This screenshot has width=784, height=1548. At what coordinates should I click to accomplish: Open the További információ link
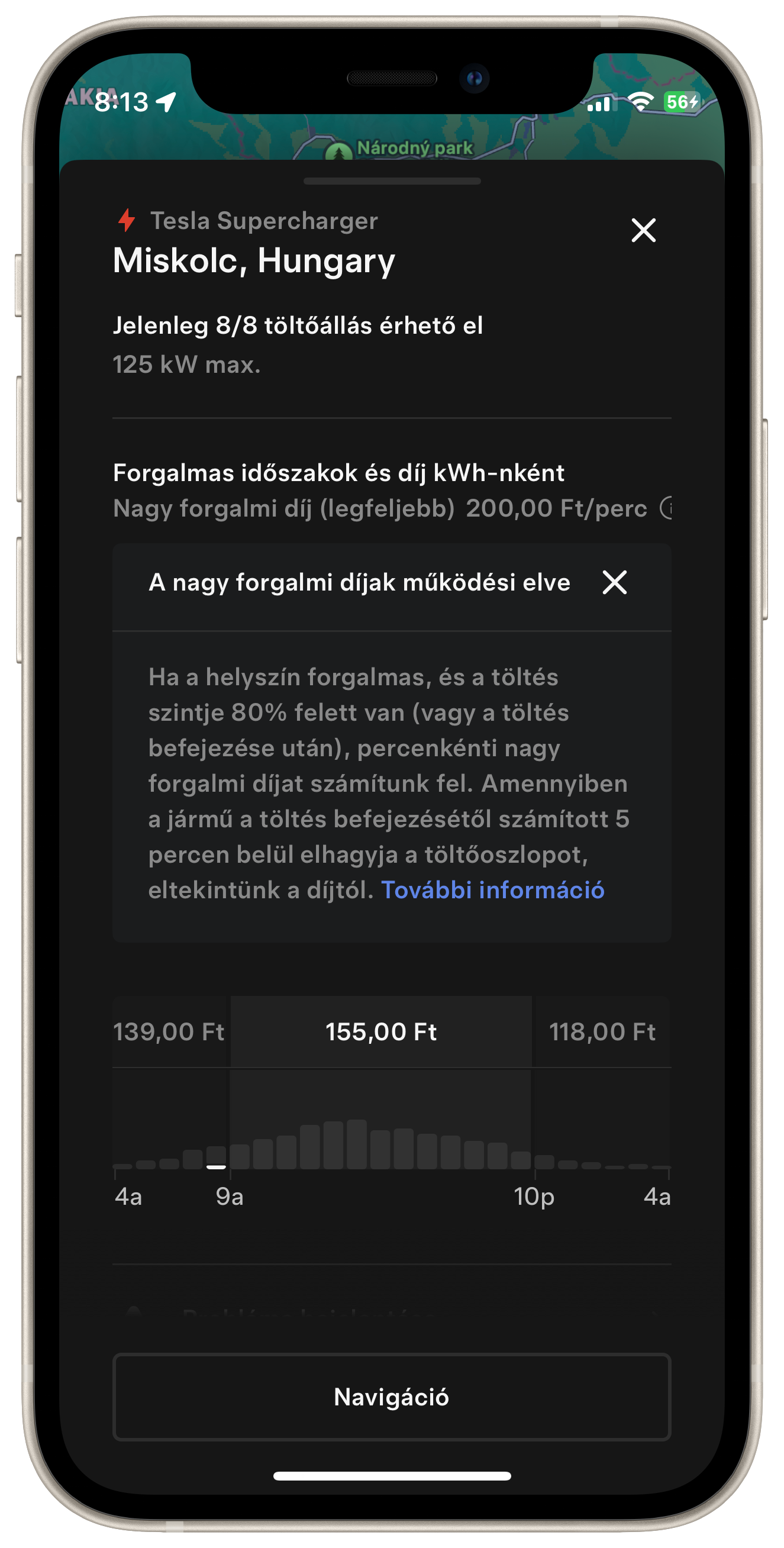[493, 890]
